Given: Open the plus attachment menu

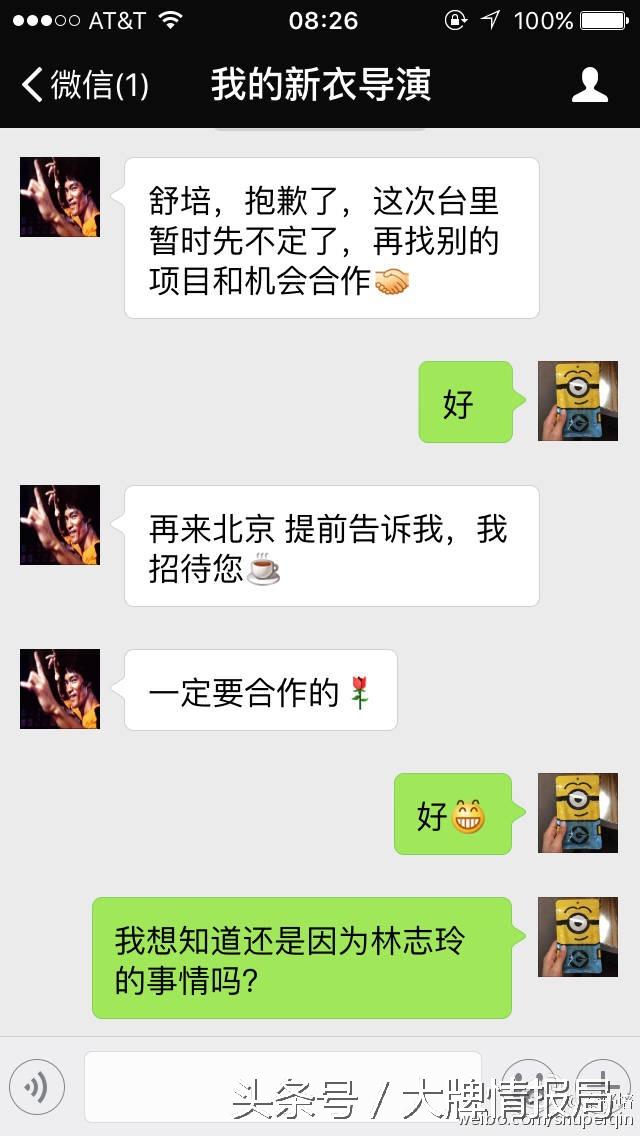Looking at the screenshot, I should (603, 1086).
